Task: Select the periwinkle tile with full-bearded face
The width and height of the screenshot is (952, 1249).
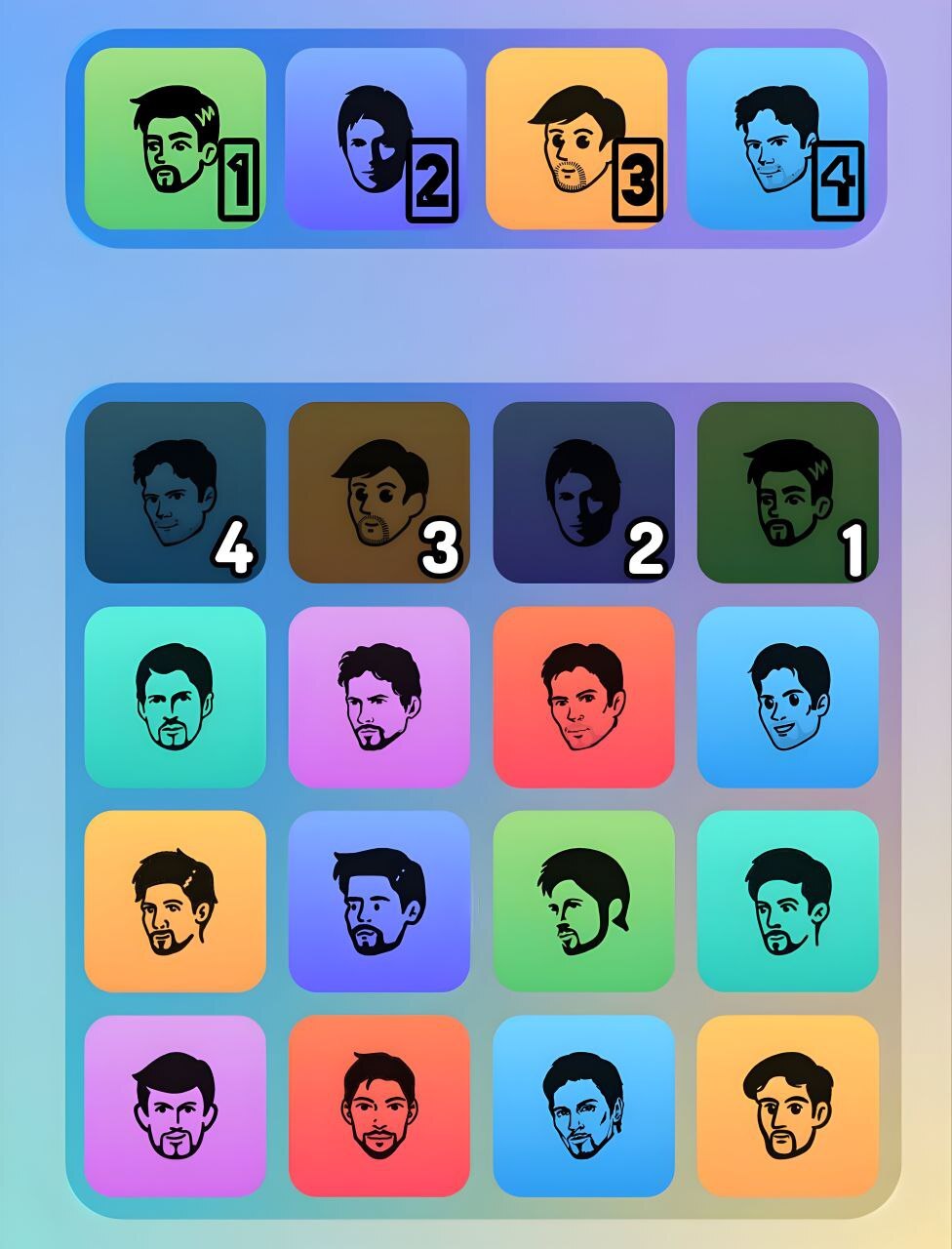Action: [x=378, y=901]
